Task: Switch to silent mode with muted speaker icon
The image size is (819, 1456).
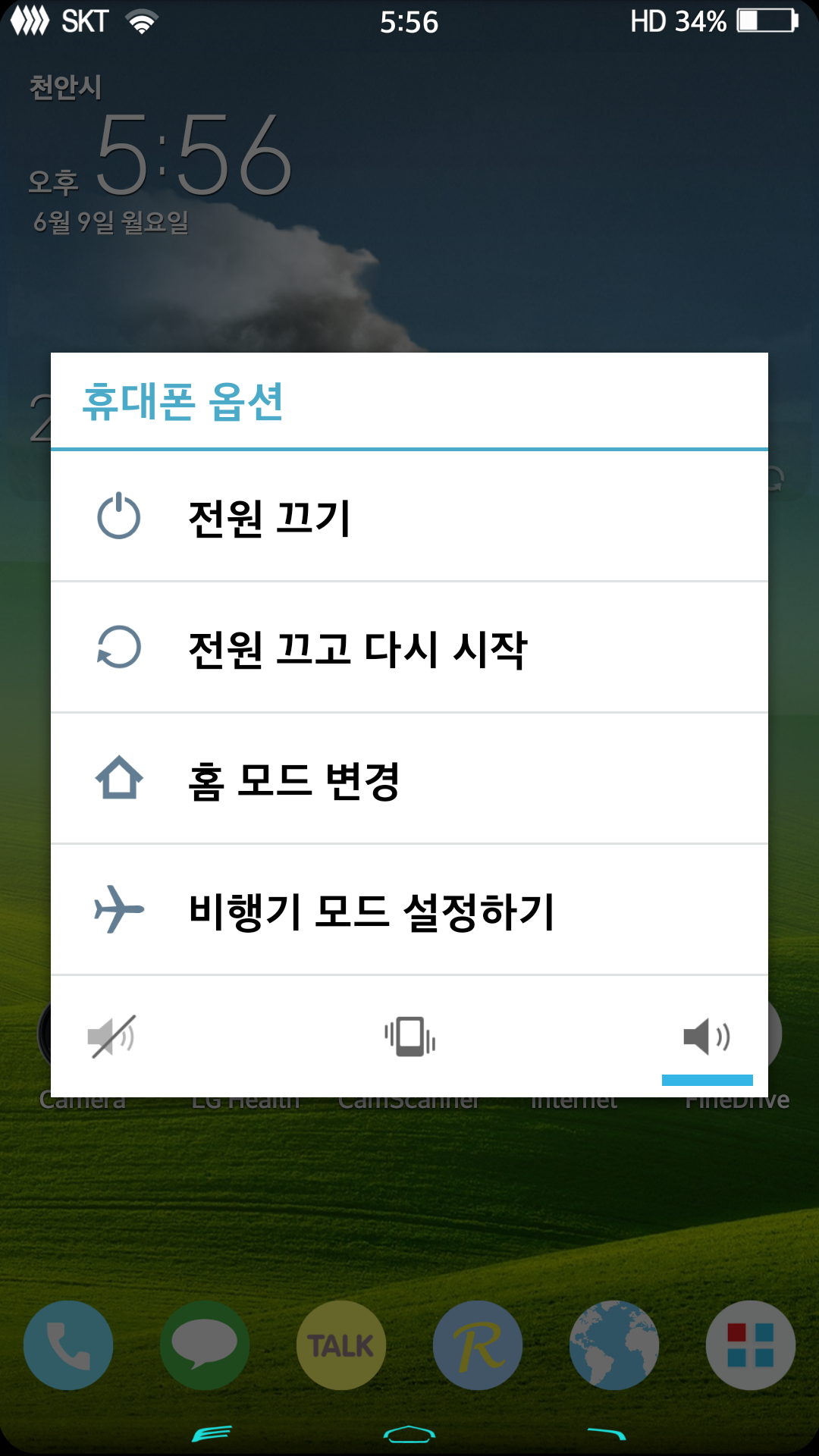Action: [112, 1036]
